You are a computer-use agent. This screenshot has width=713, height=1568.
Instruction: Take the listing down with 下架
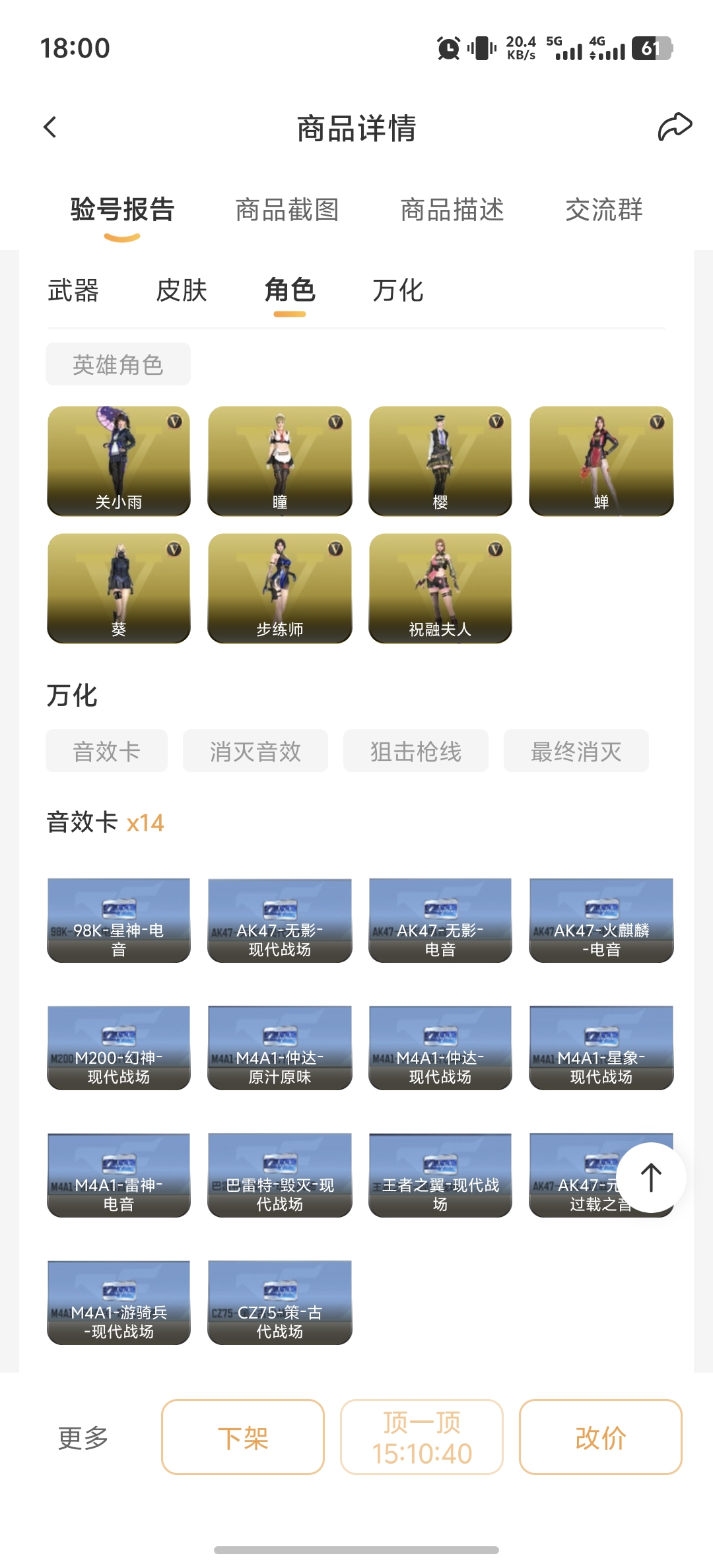click(x=243, y=1437)
